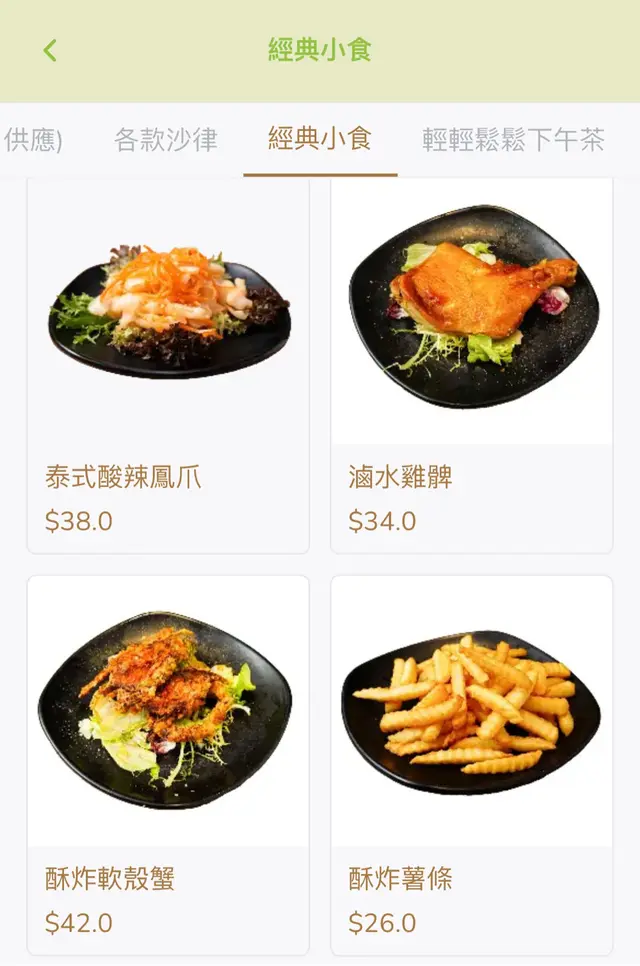Viewport: 640px width, 966px height.
Task: Switch to the 各款沙律 tab
Action: (165, 140)
